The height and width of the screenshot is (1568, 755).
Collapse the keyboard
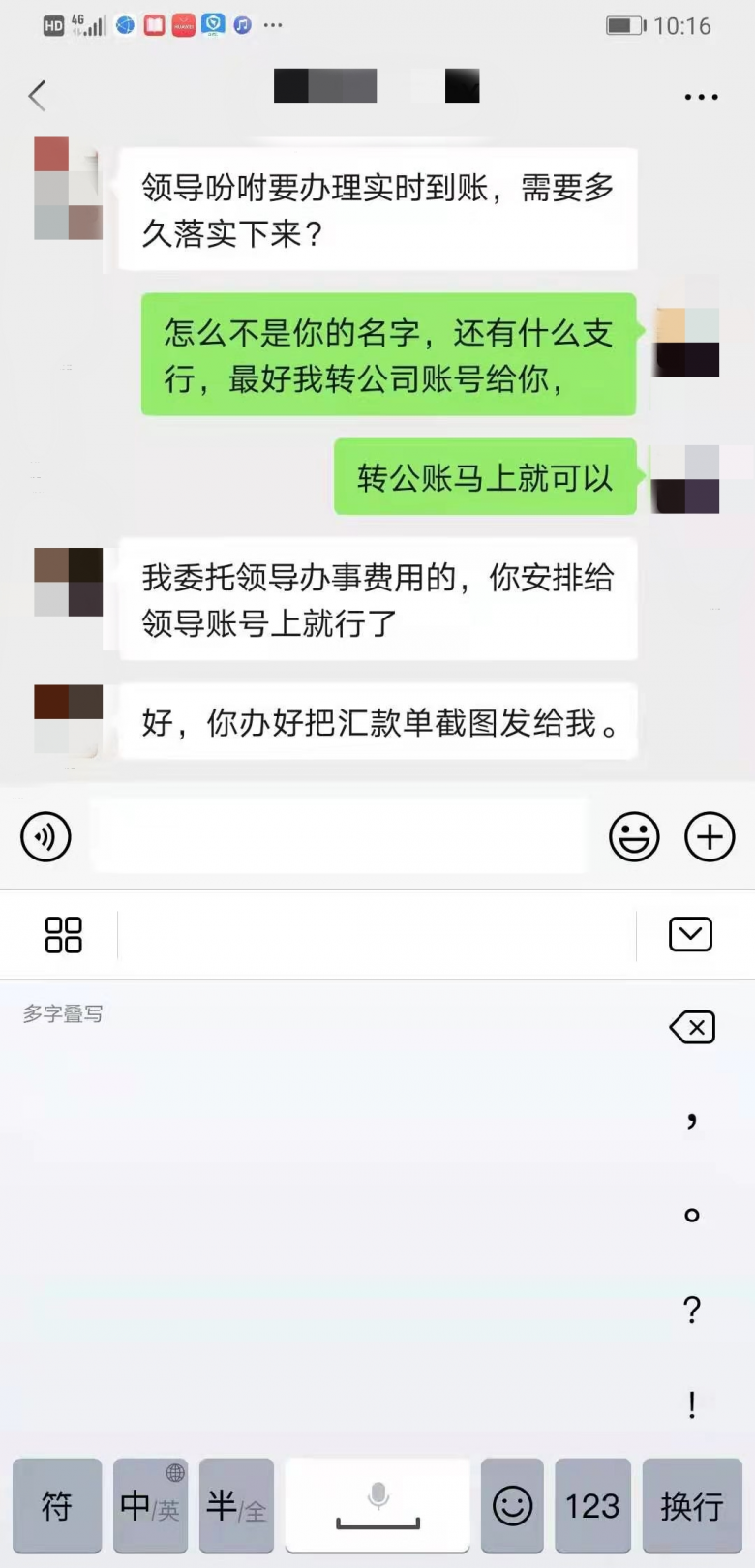[x=690, y=934]
